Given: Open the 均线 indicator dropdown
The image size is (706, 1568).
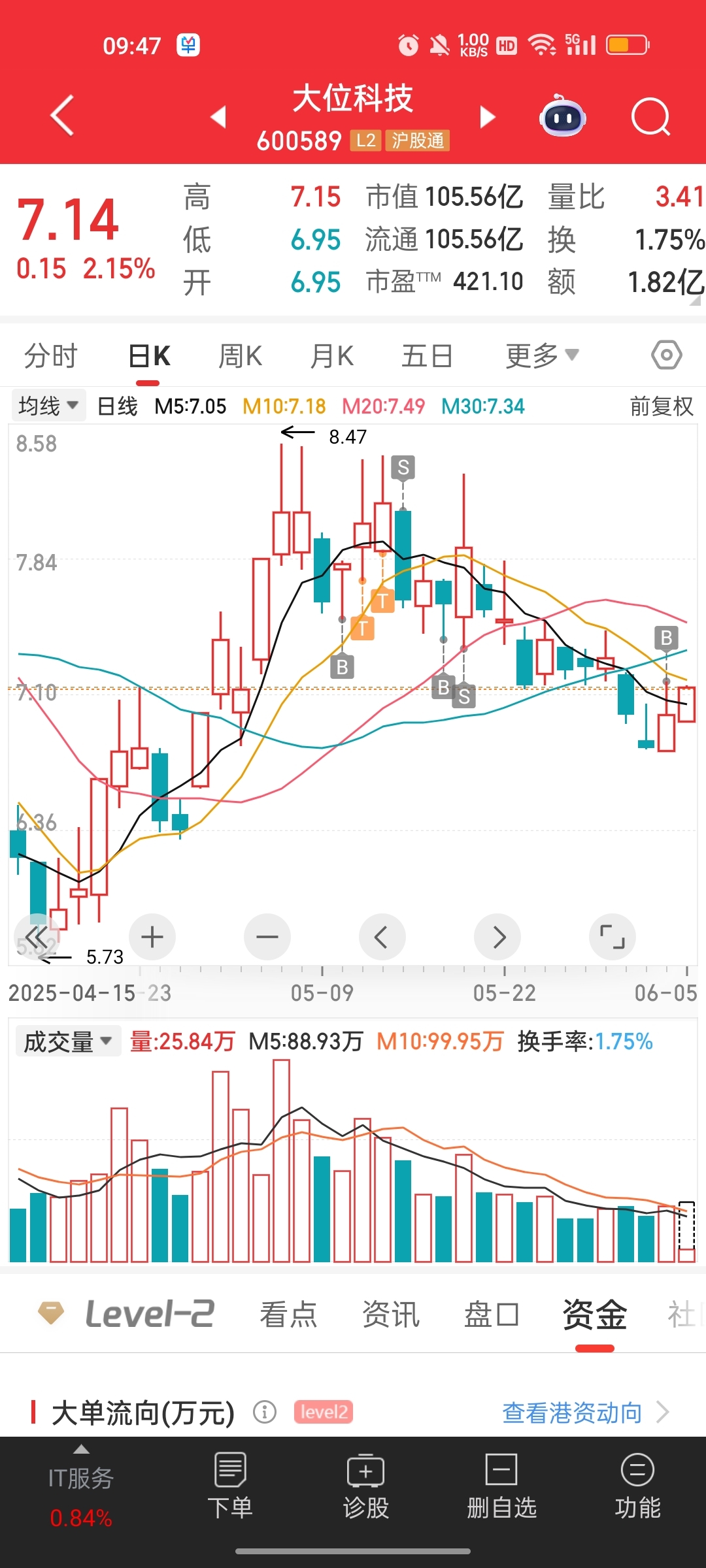Looking at the screenshot, I should (x=49, y=406).
